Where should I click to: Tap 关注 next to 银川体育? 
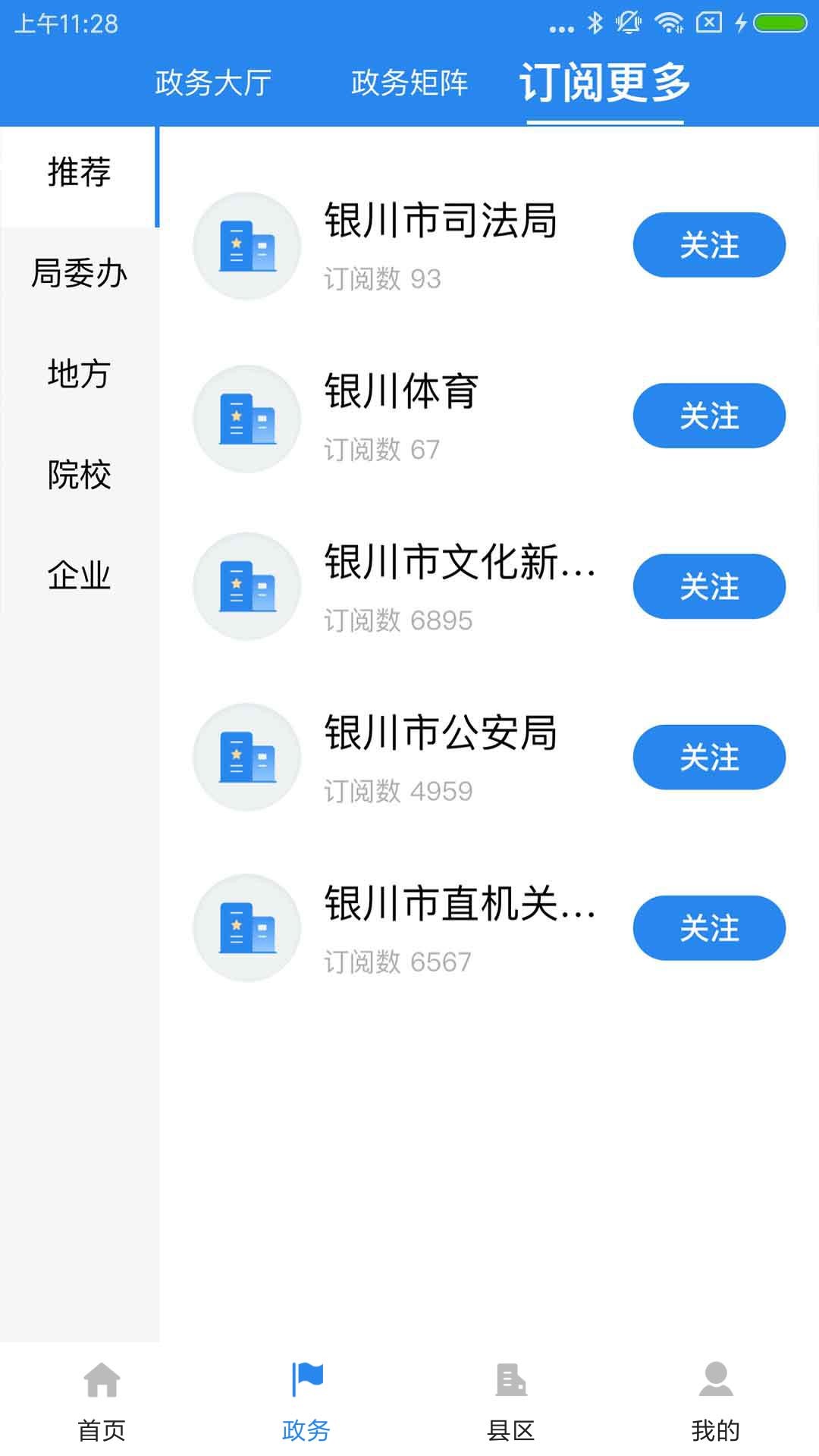click(x=709, y=416)
